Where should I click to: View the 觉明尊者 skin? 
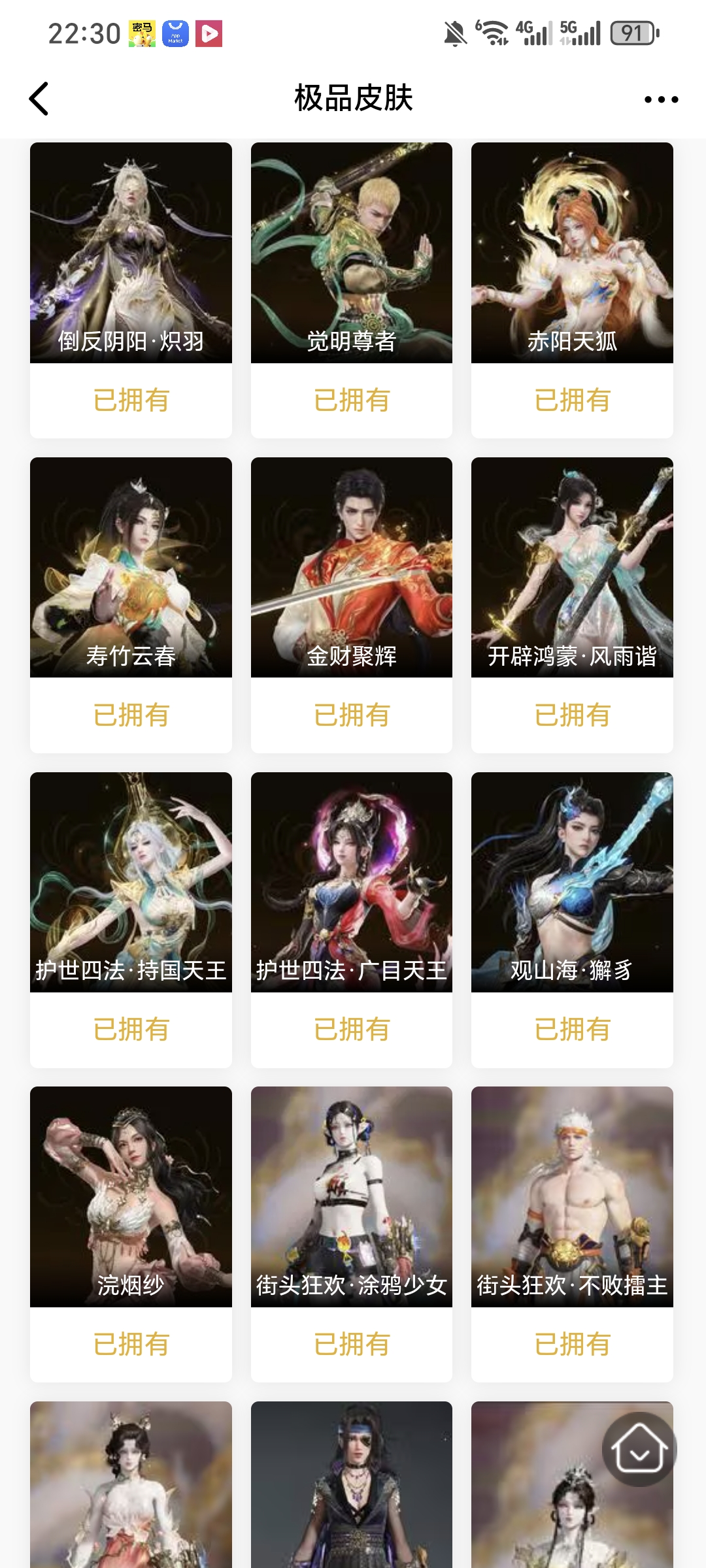pyautogui.click(x=352, y=253)
